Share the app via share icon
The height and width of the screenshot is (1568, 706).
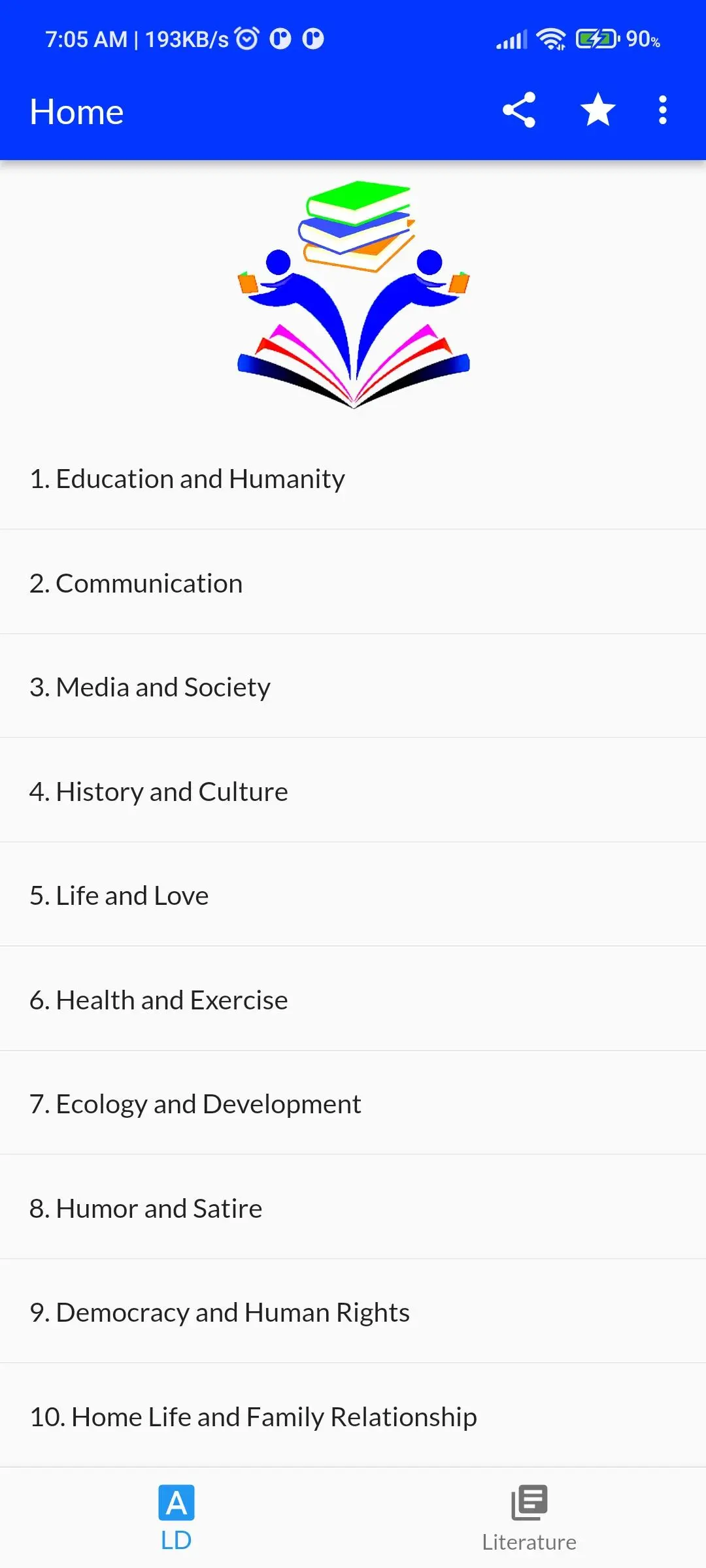point(519,110)
